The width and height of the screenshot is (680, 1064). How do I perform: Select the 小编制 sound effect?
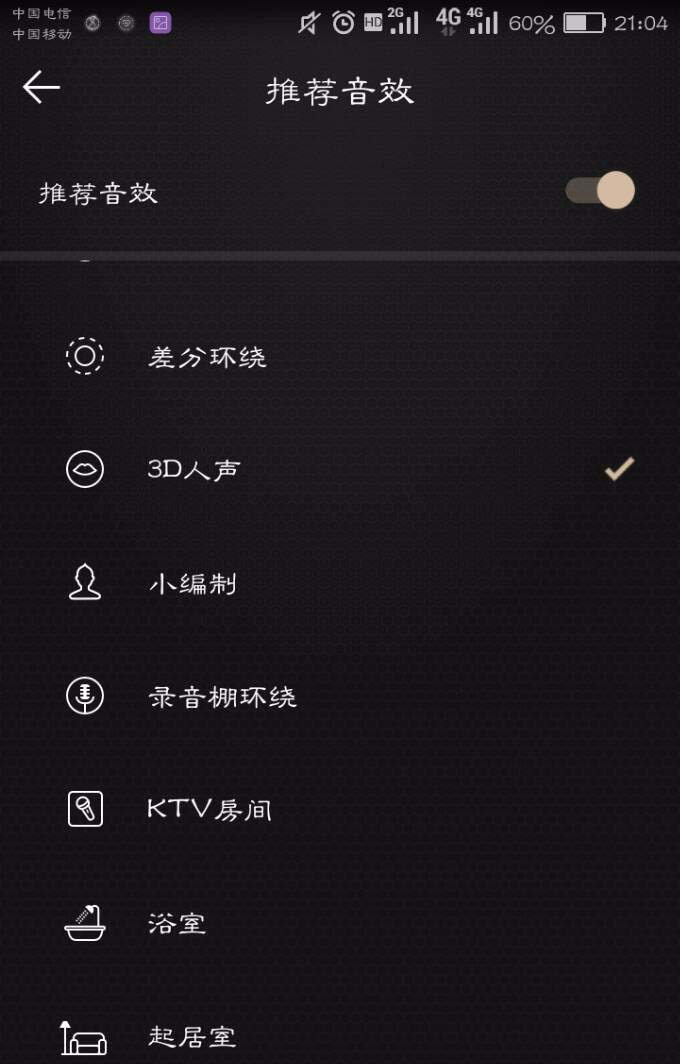click(192, 583)
